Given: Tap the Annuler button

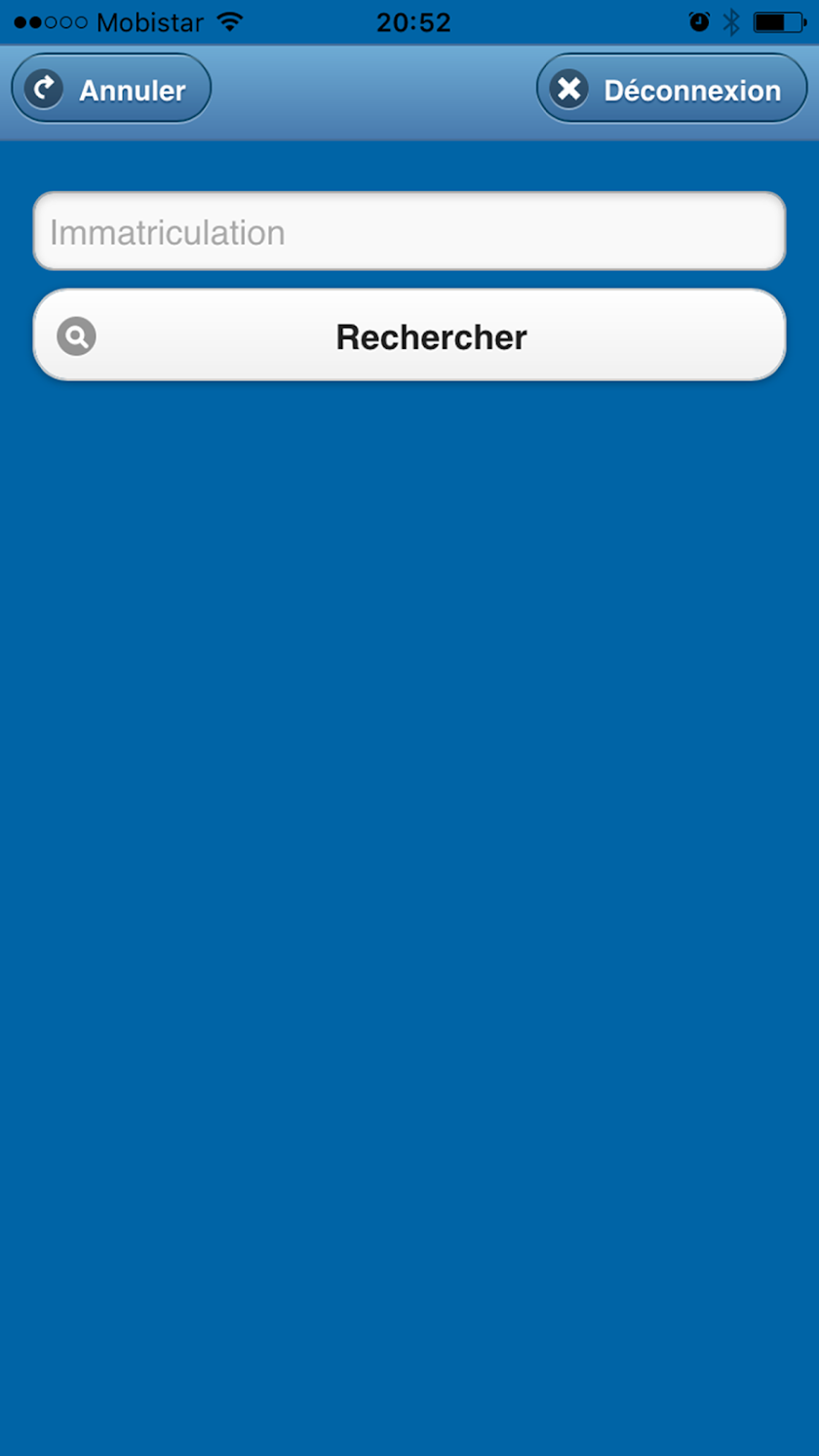Looking at the screenshot, I should (111, 89).
